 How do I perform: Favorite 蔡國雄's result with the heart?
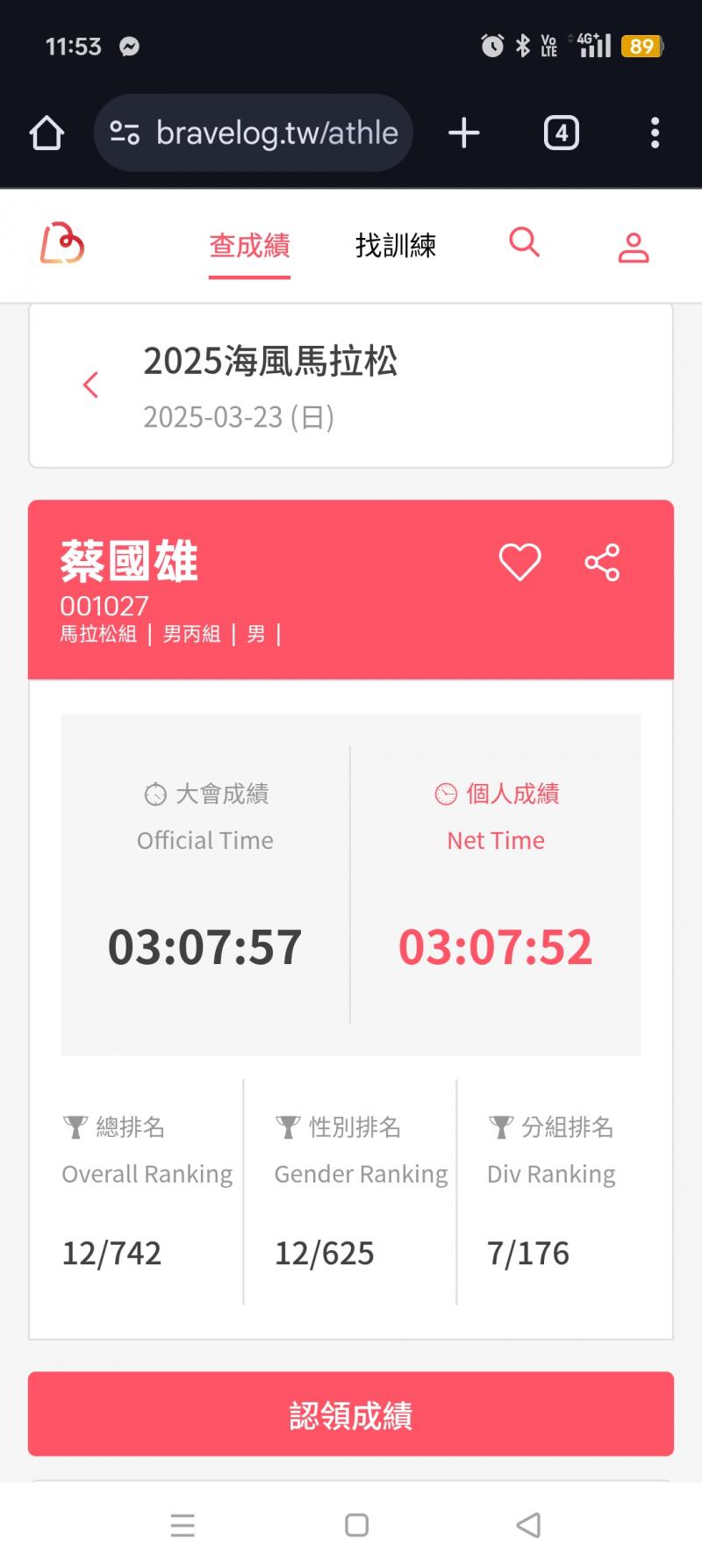(x=519, y=562)
